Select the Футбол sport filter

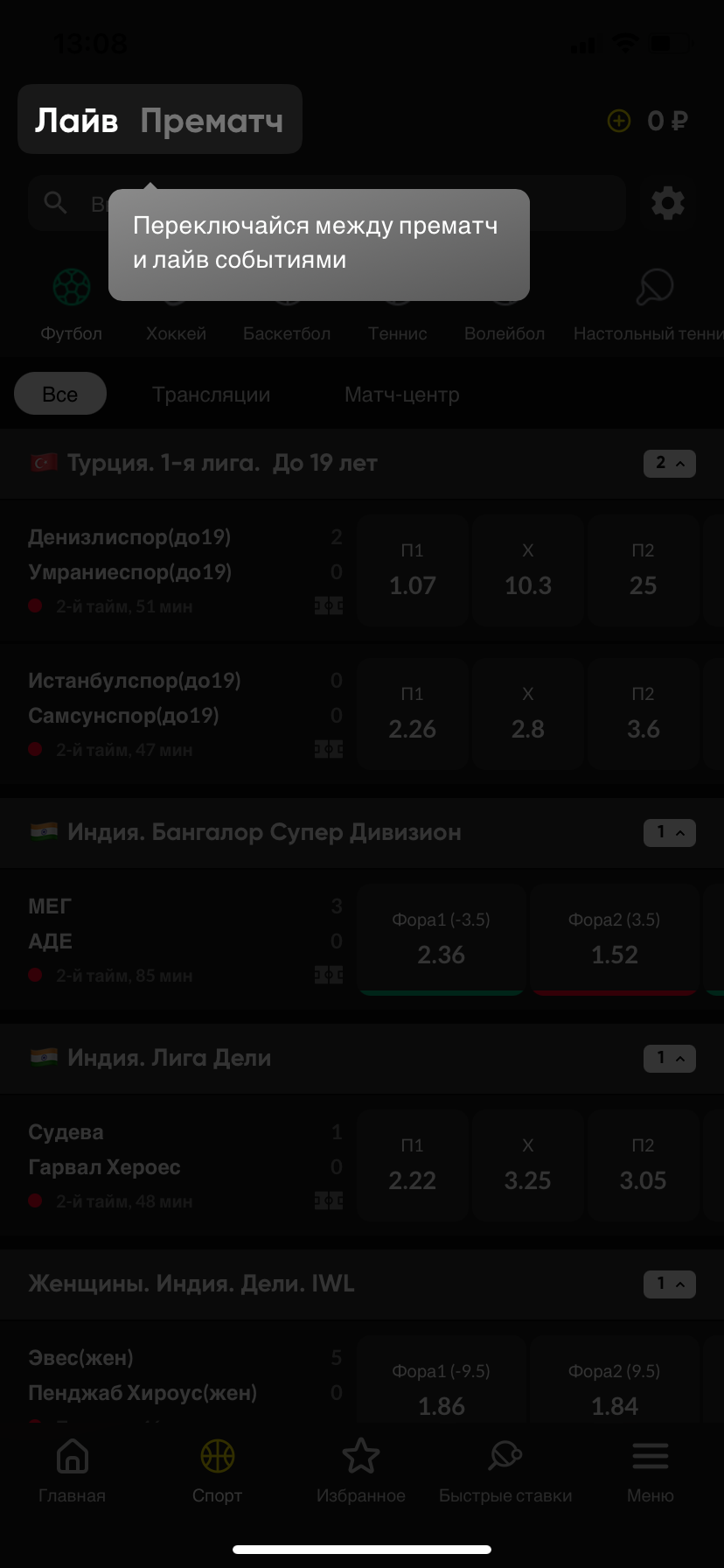[x=72, y=304]
